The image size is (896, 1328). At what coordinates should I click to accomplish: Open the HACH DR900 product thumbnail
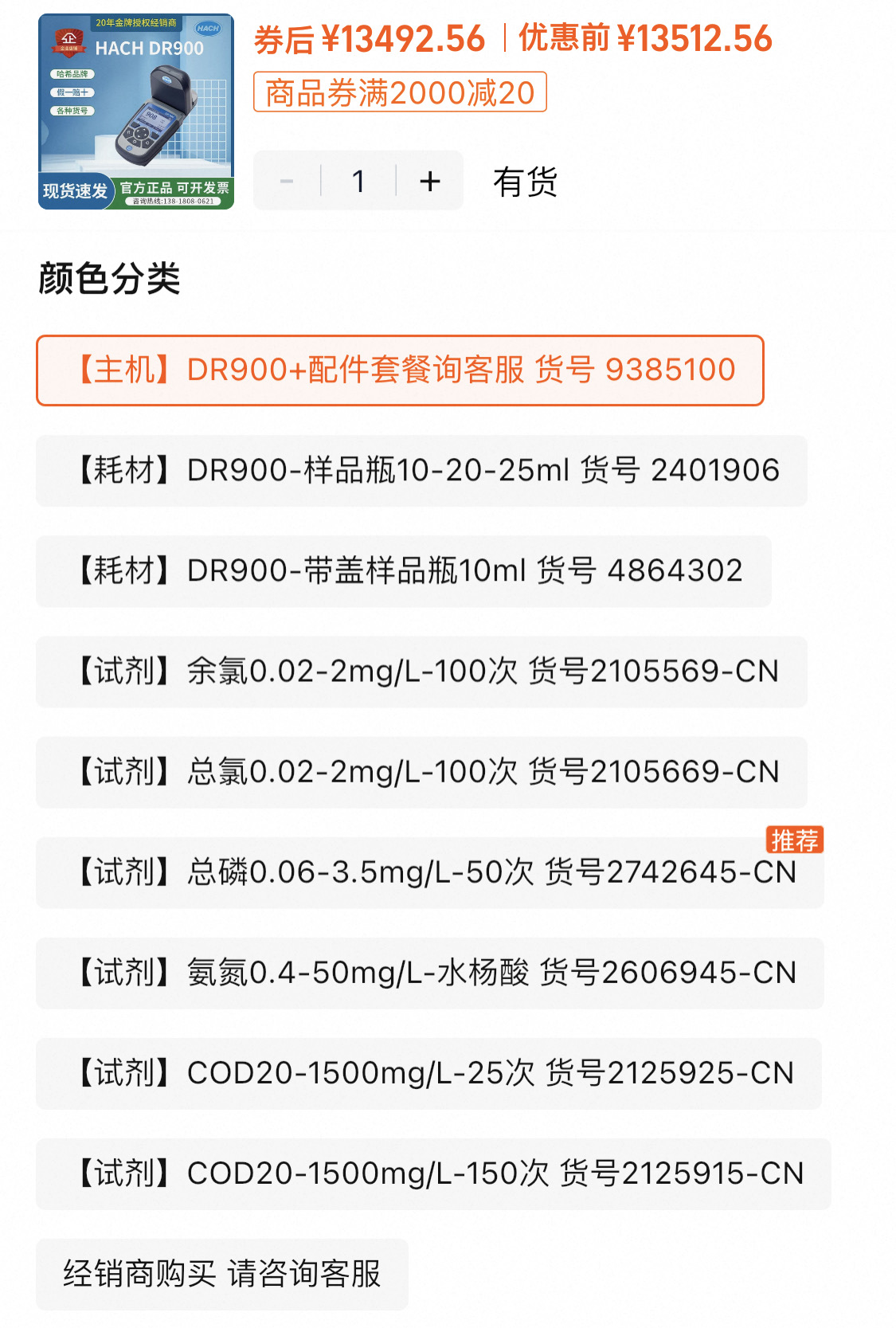(136, 112)
